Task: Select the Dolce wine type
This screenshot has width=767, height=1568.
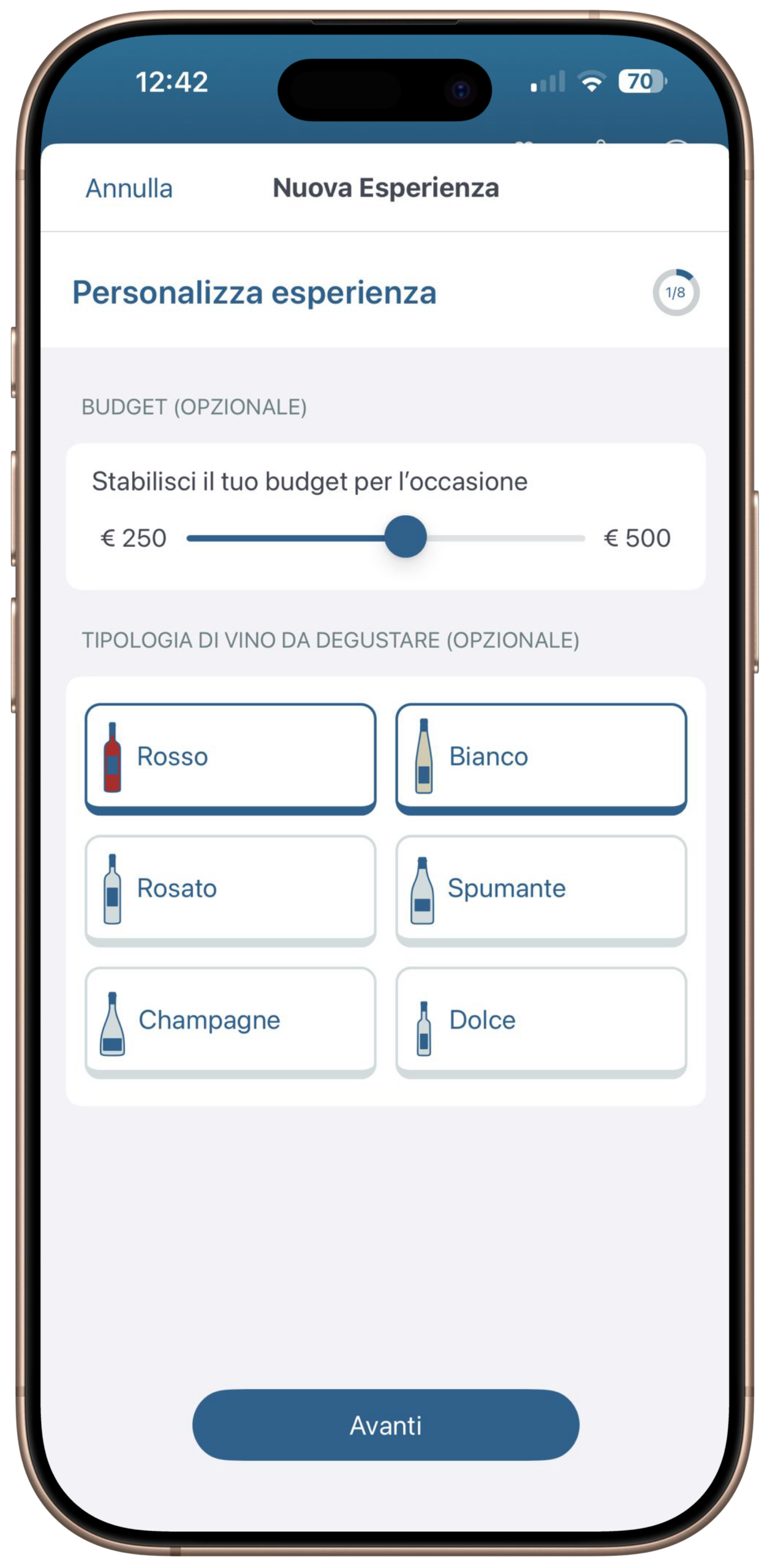Action: coord(541,1021)
